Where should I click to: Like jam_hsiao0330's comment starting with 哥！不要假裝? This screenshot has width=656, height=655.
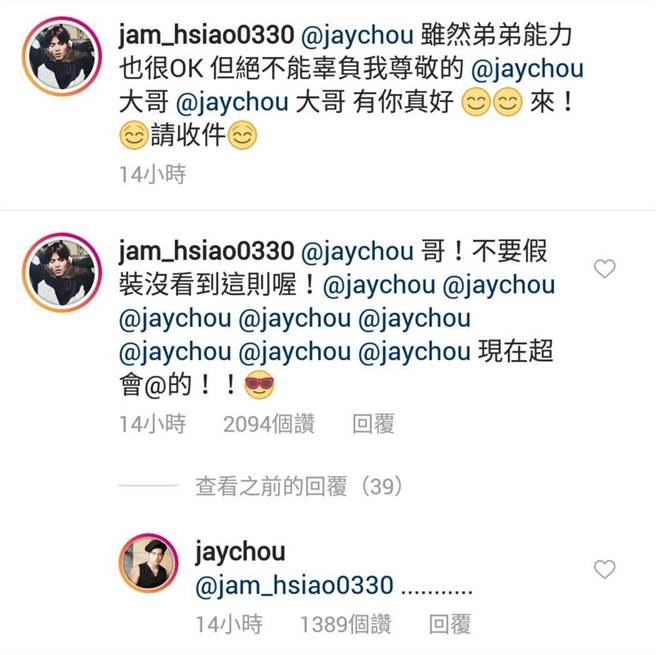click(x=605, y=269)
